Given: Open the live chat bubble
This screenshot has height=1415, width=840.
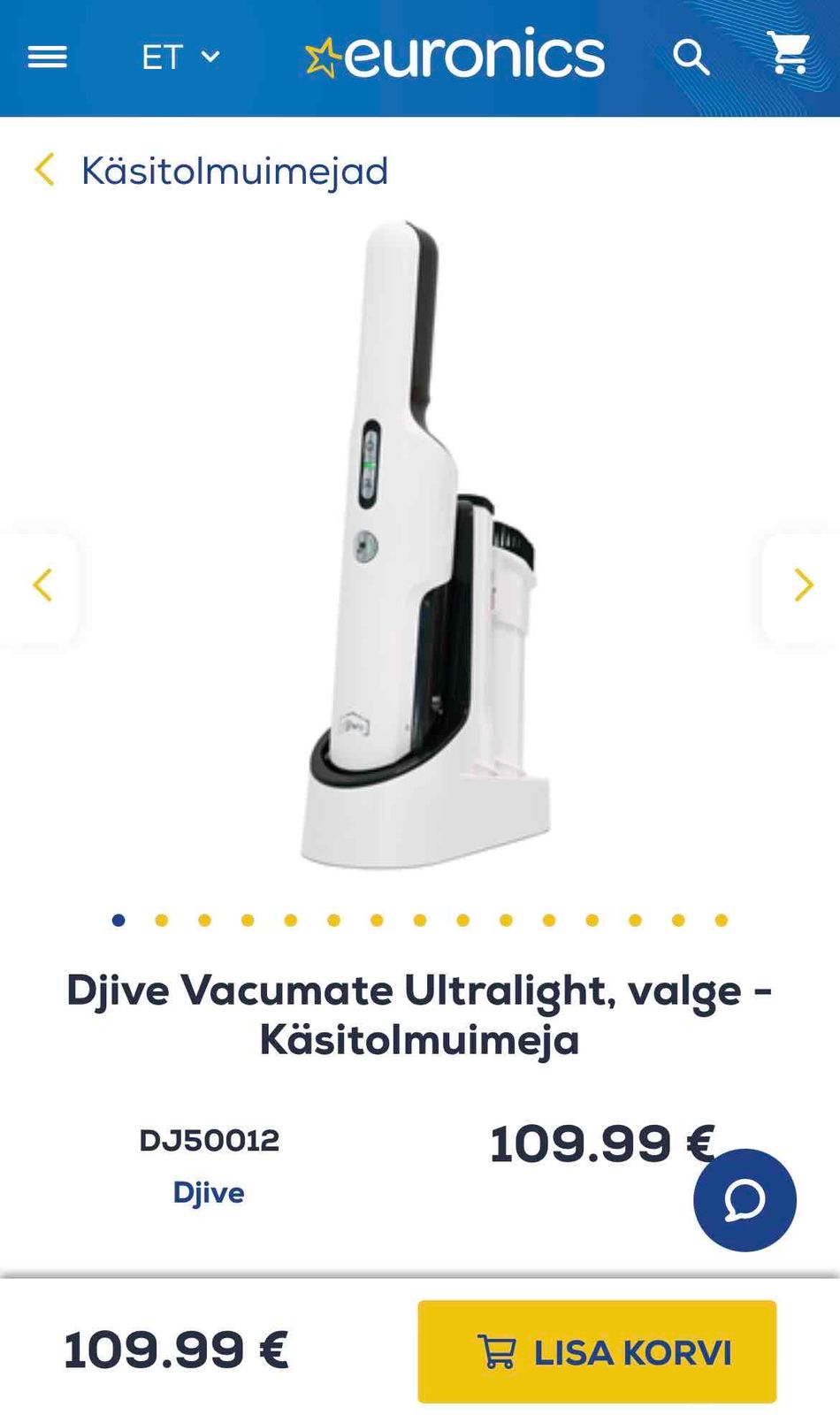Looking at the screenshot, I should tap(745, 1200).
